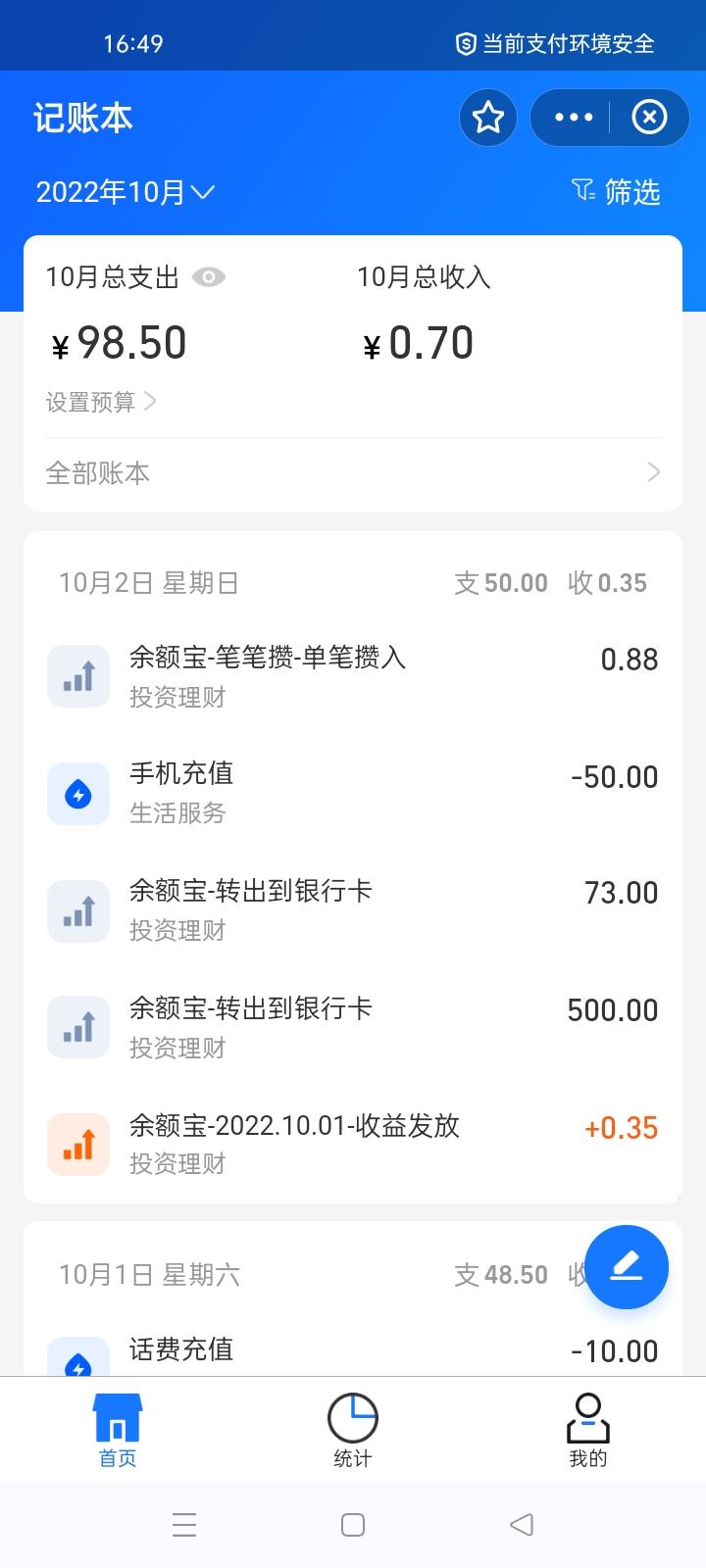Image resolution: width=706 pixels, height=1568 pixels.
Task: Favorite this mini program with the star icon
Action: tap(488, 118)
